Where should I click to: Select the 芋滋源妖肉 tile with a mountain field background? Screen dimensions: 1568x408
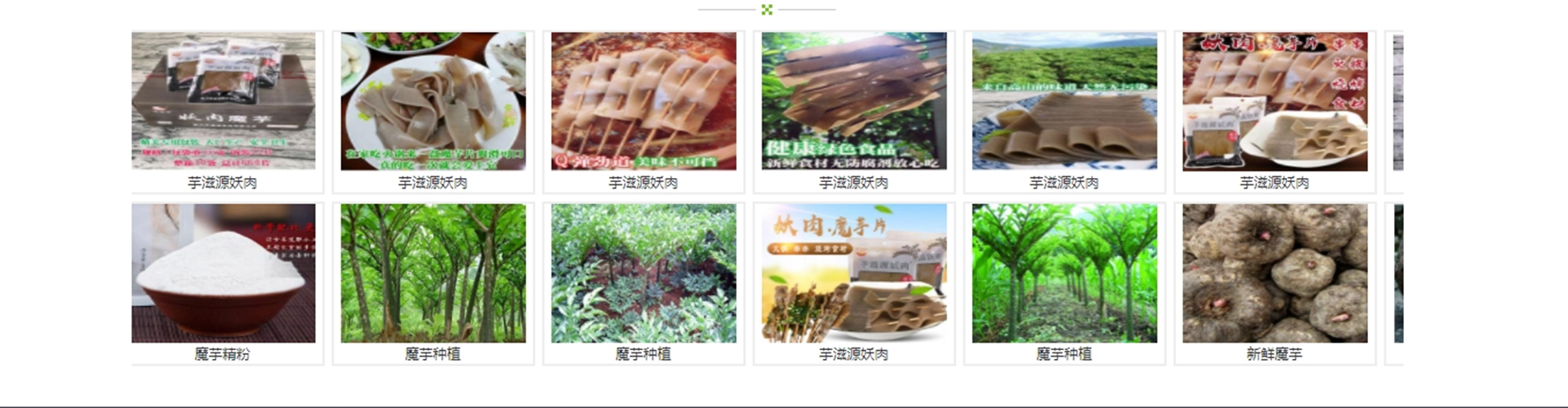pos(1064,102)
